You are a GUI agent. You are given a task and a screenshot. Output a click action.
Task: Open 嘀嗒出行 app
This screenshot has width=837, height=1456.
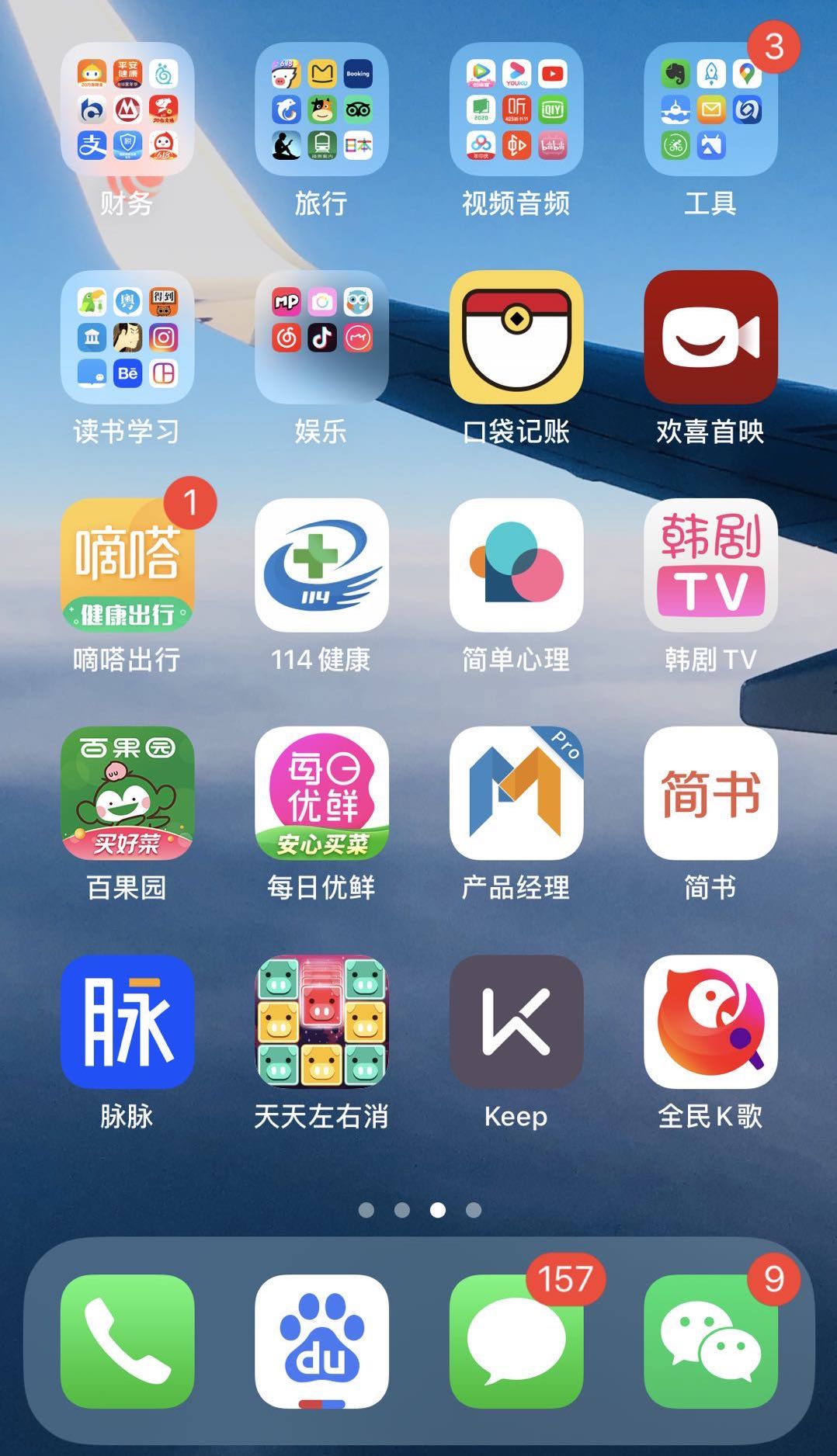coord(127,565)
